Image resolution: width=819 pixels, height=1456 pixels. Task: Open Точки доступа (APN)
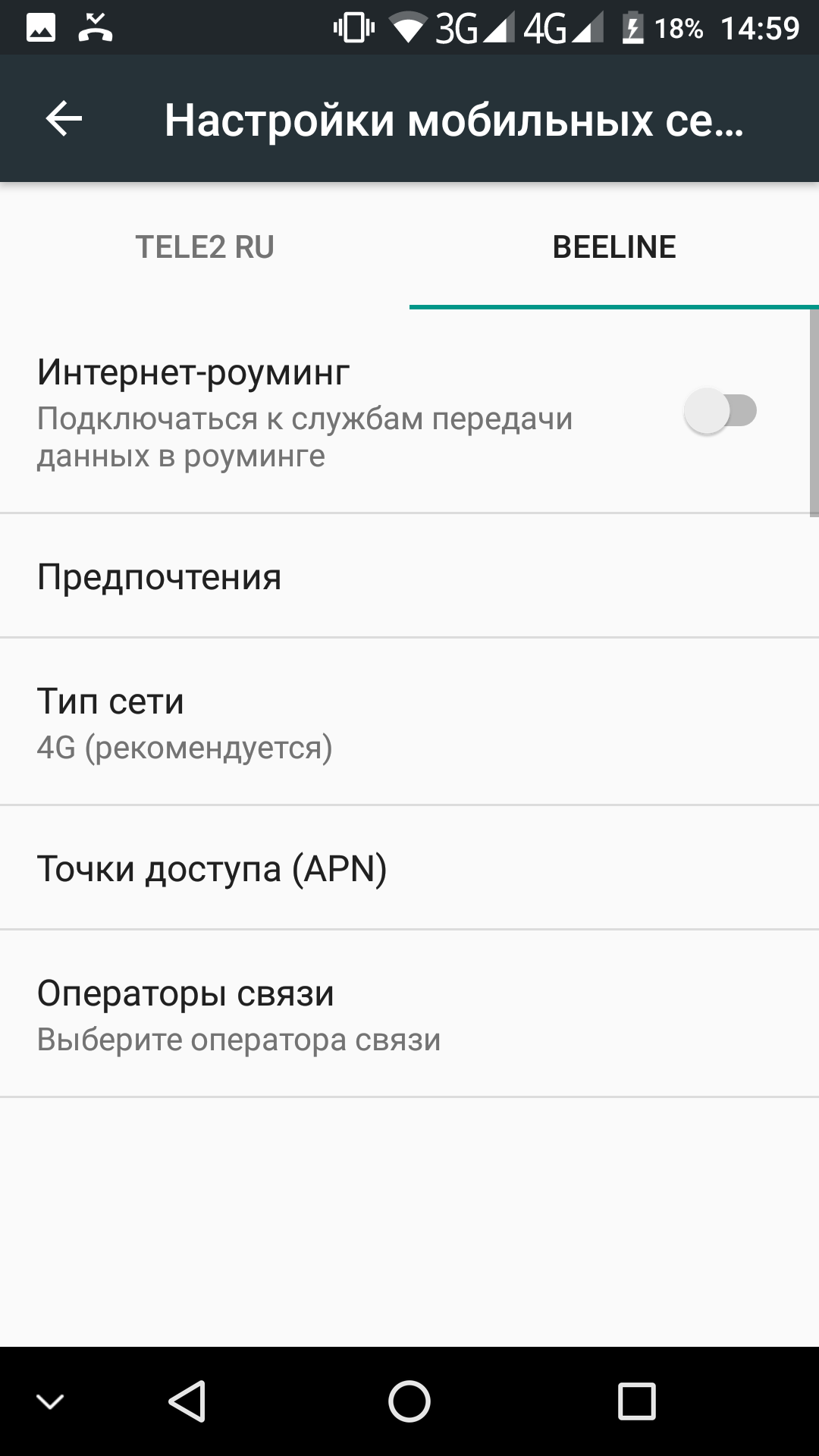click(x=409, y=868)
